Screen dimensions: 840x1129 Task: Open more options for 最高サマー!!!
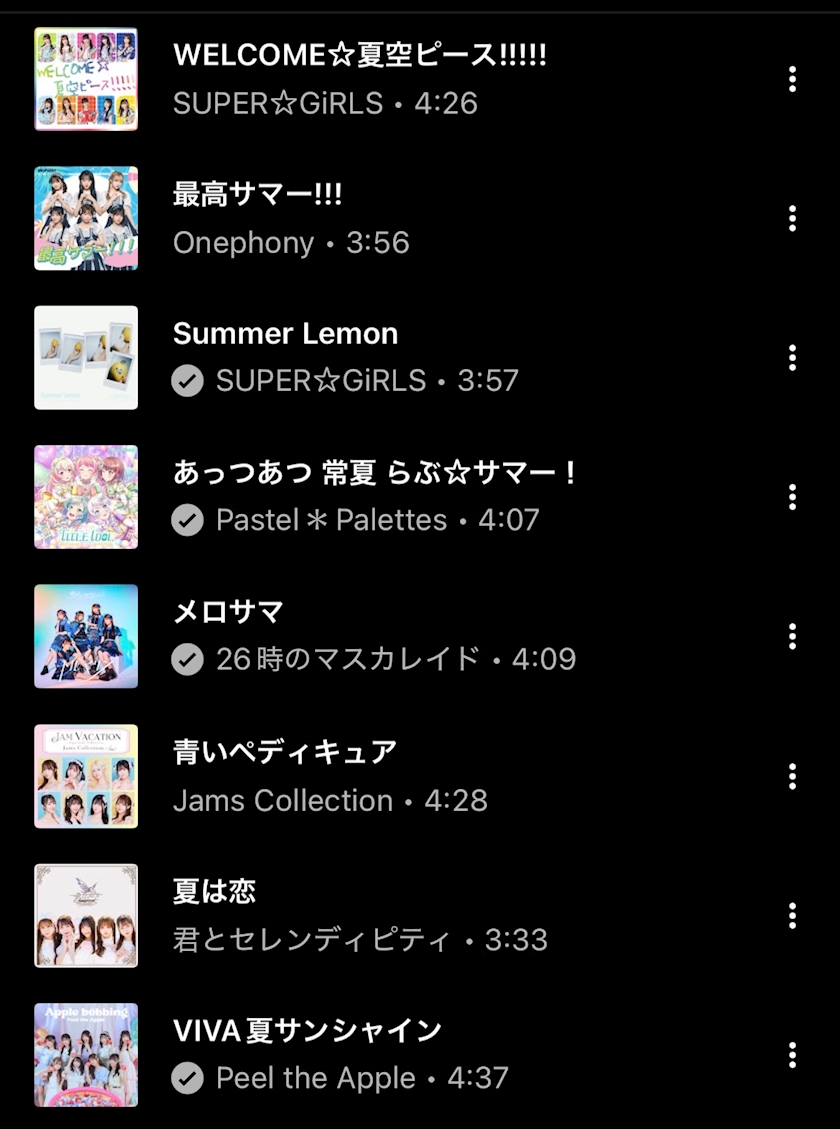pyautogui.click(x=792, y=218)
